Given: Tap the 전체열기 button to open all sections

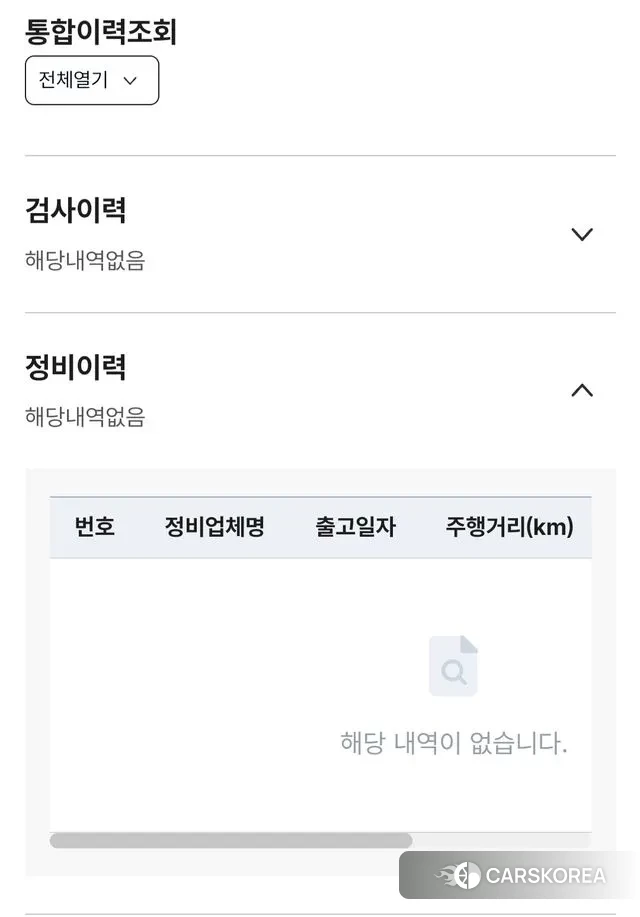Looking at the screenshot, I should click(91, 81).
